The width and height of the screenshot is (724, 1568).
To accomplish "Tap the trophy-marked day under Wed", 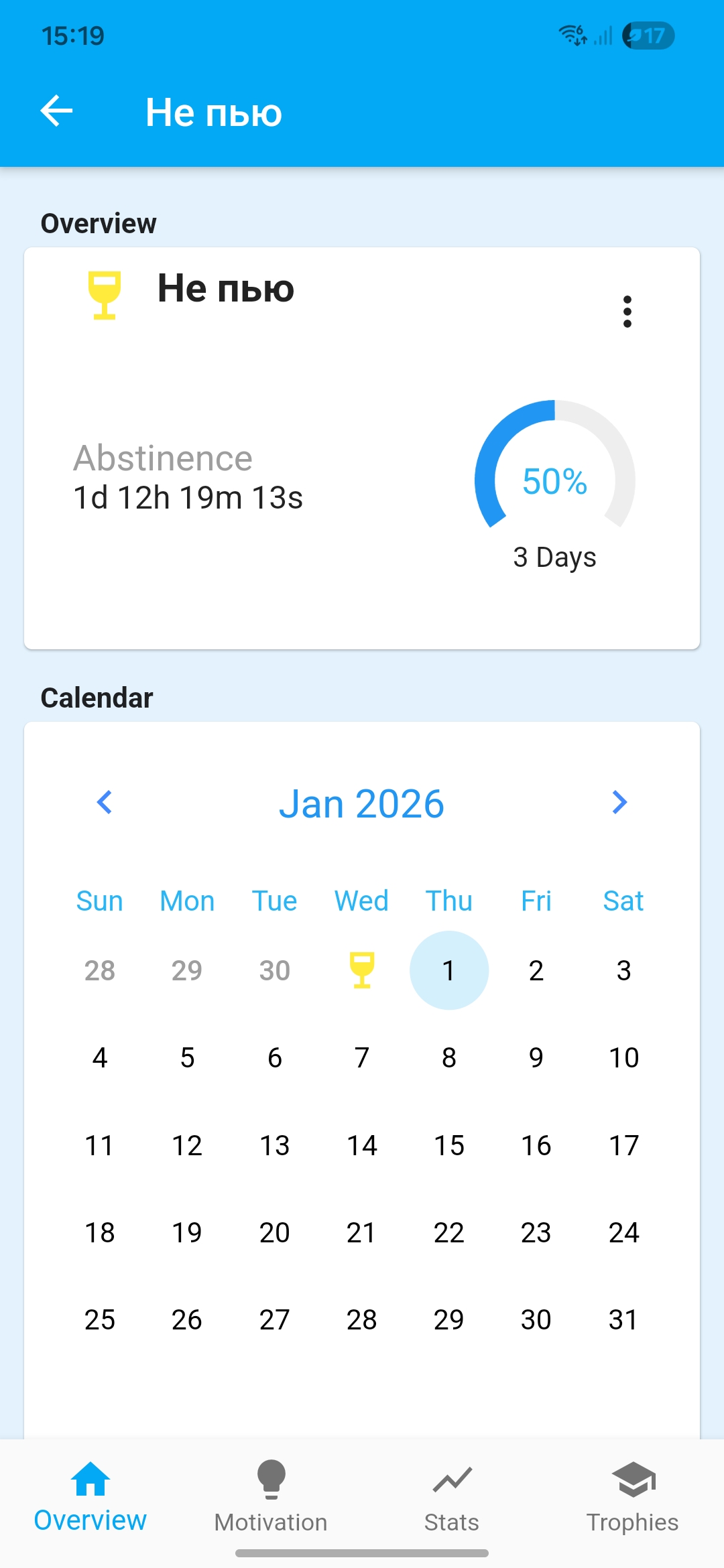I will 362,970.
